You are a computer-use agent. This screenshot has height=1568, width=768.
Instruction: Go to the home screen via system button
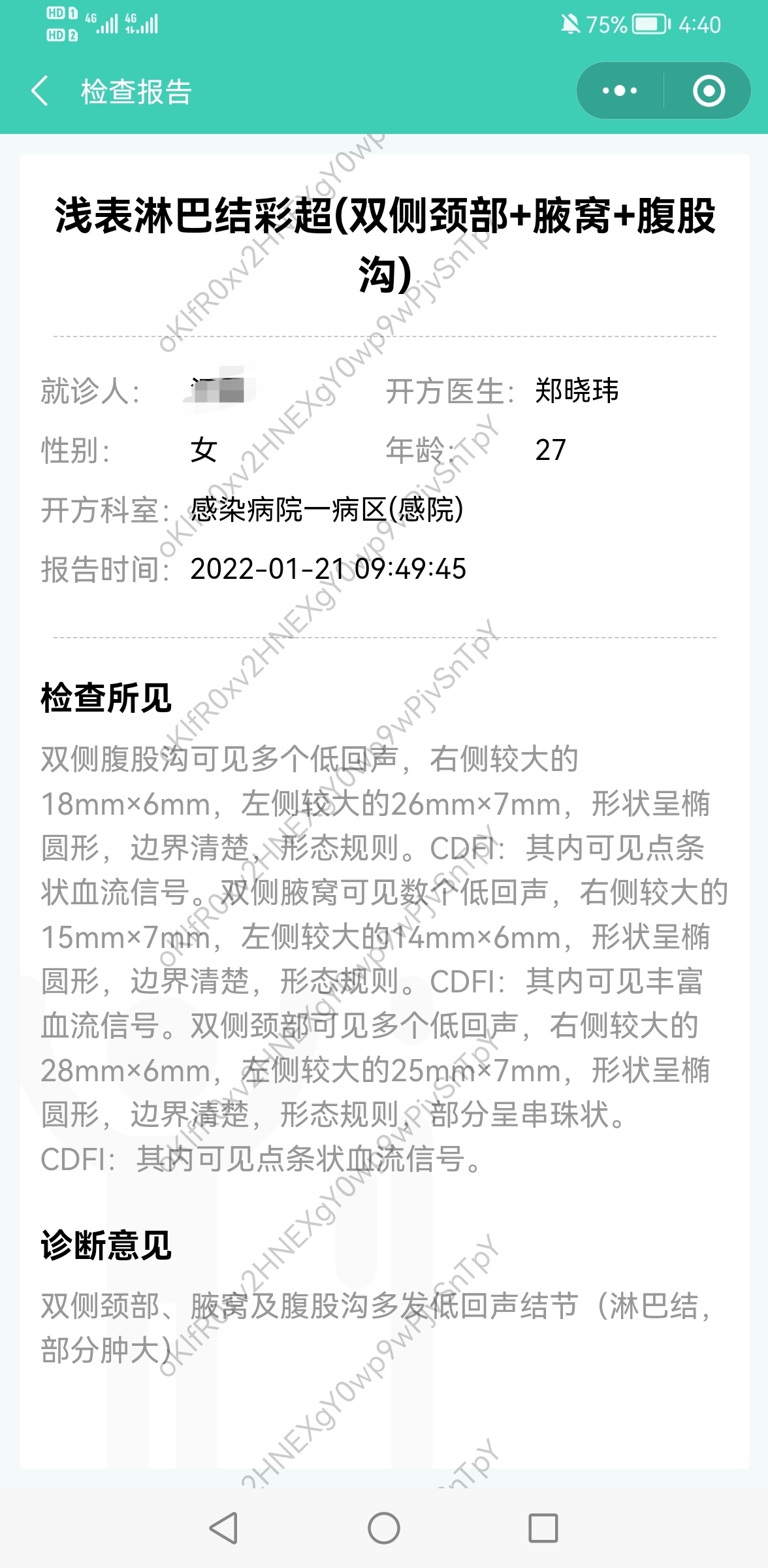click(x=384, y=1528)
